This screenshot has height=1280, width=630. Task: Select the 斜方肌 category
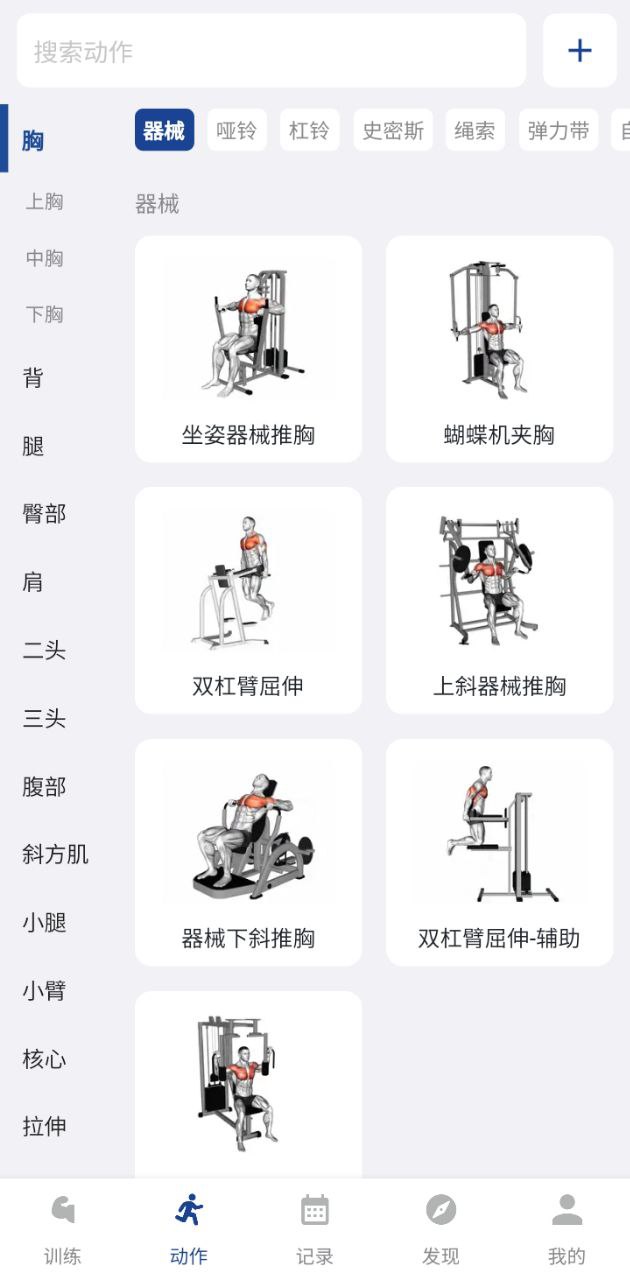pos(55,854)
